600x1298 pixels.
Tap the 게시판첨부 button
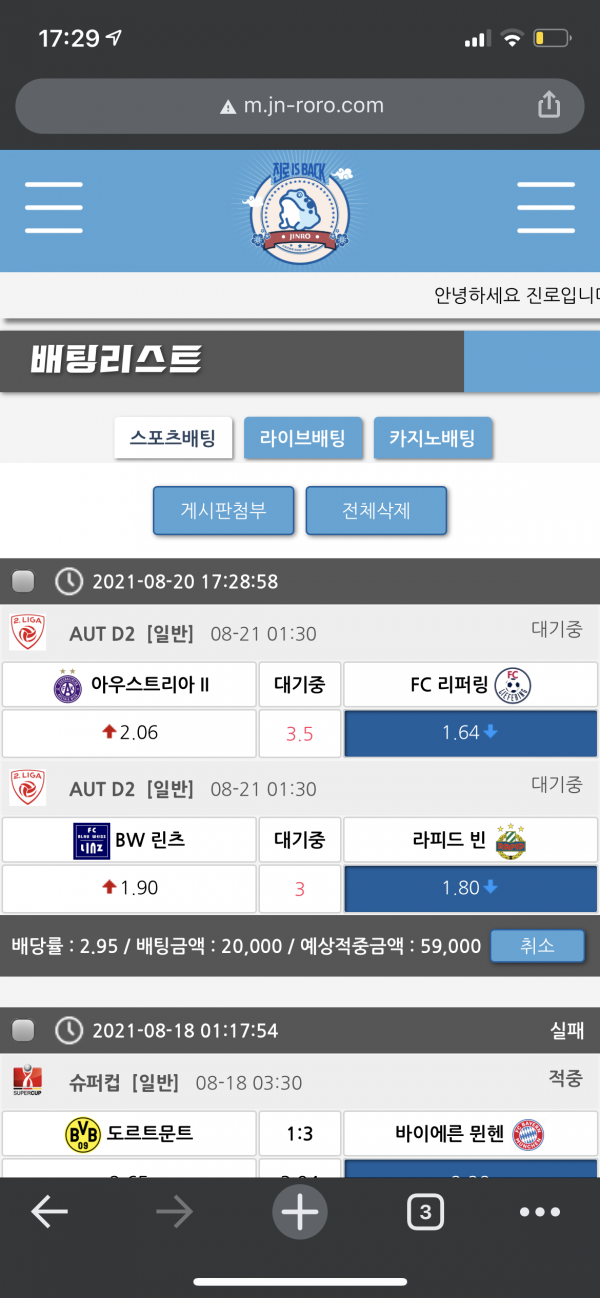(x=224, y=511)
